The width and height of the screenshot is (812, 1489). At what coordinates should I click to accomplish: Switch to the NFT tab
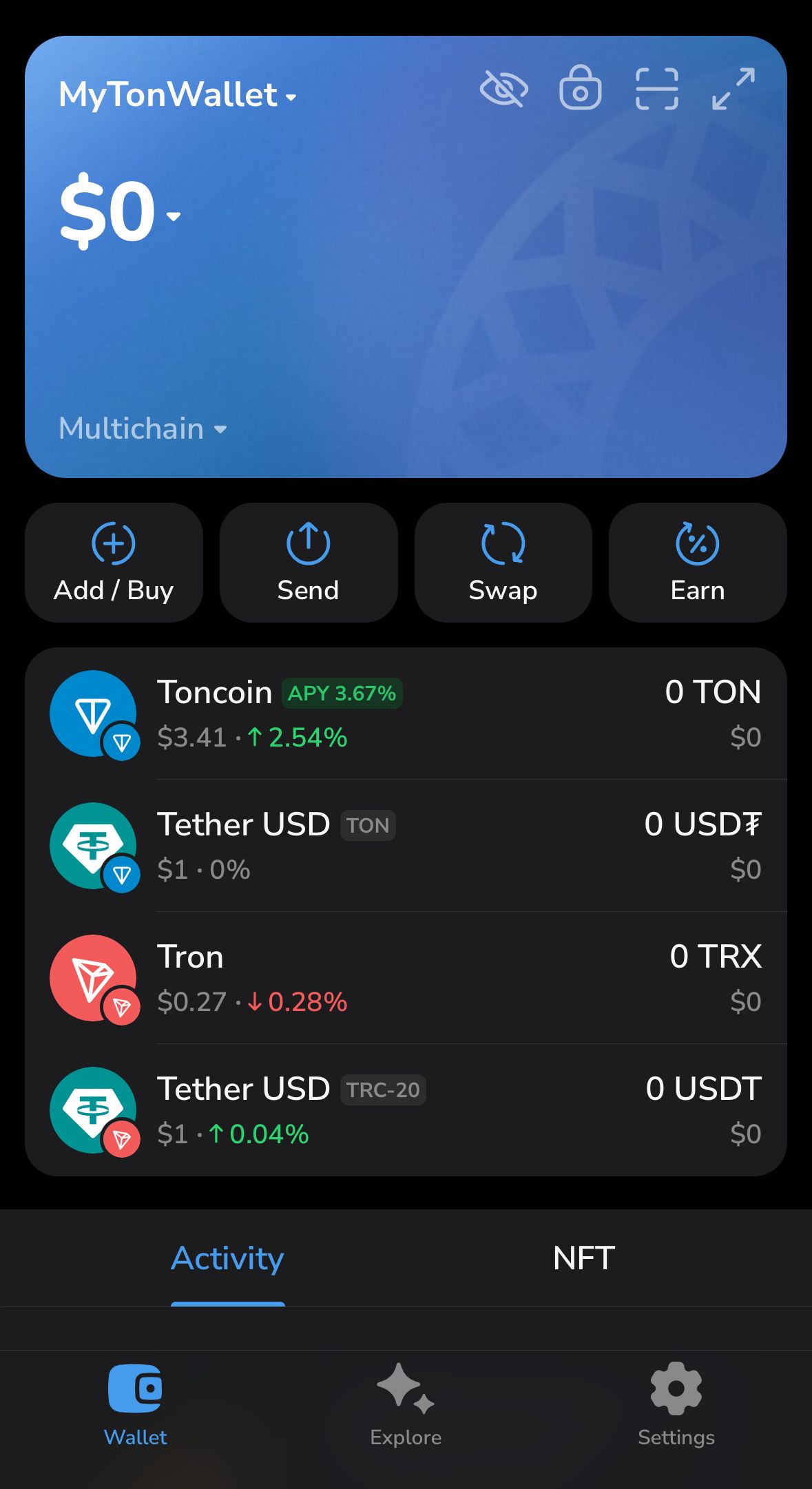click(584, 1258)
